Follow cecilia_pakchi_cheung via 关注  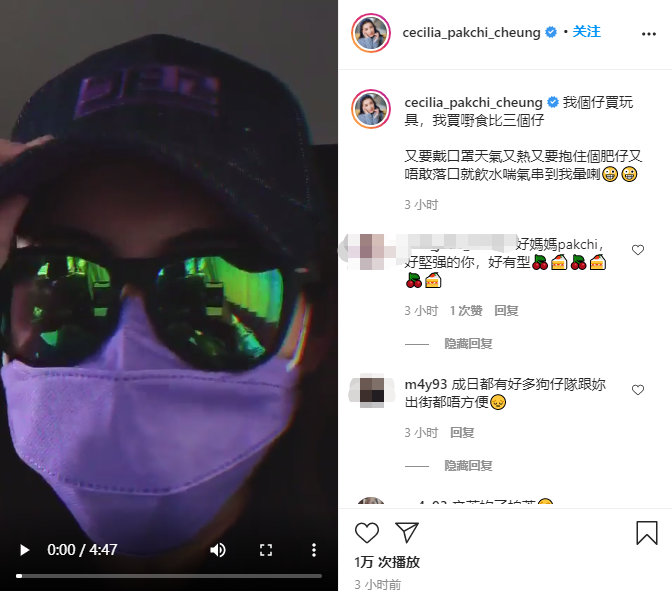[x=586, y=32]
